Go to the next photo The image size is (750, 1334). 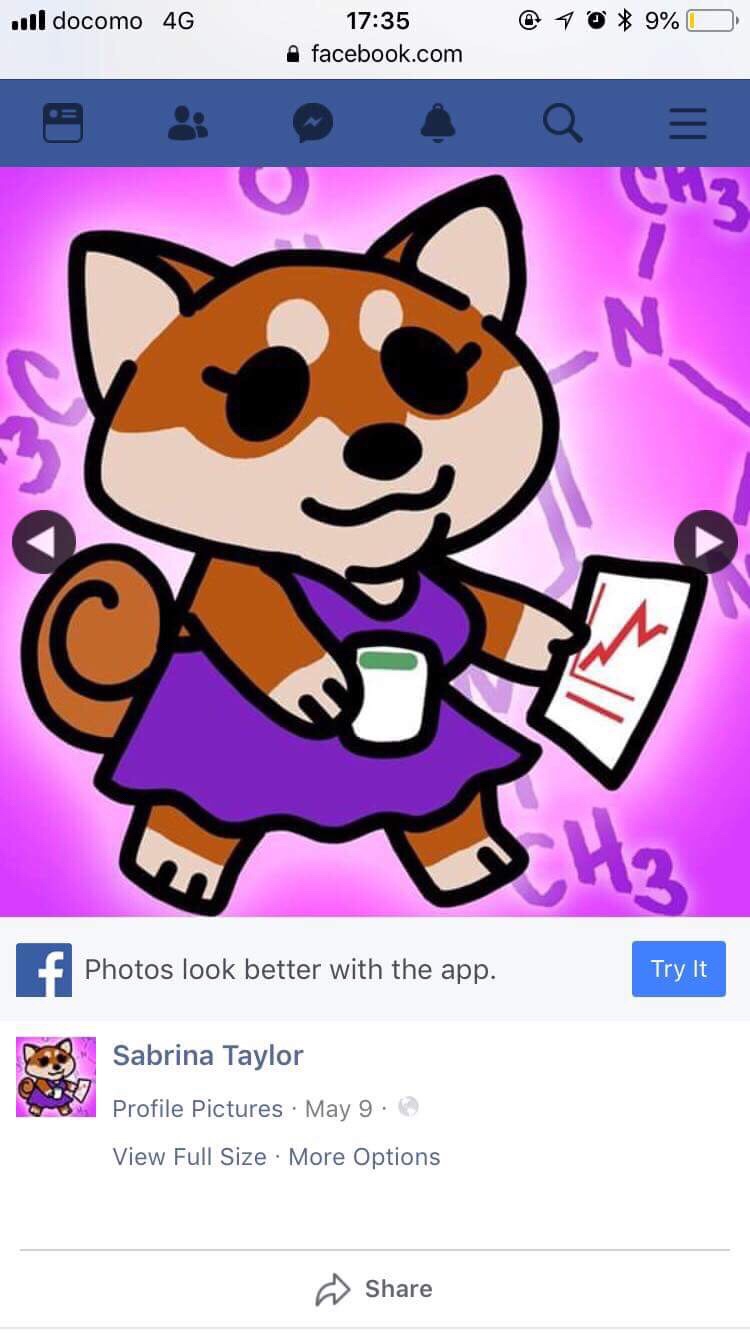(x=706, y=542)
